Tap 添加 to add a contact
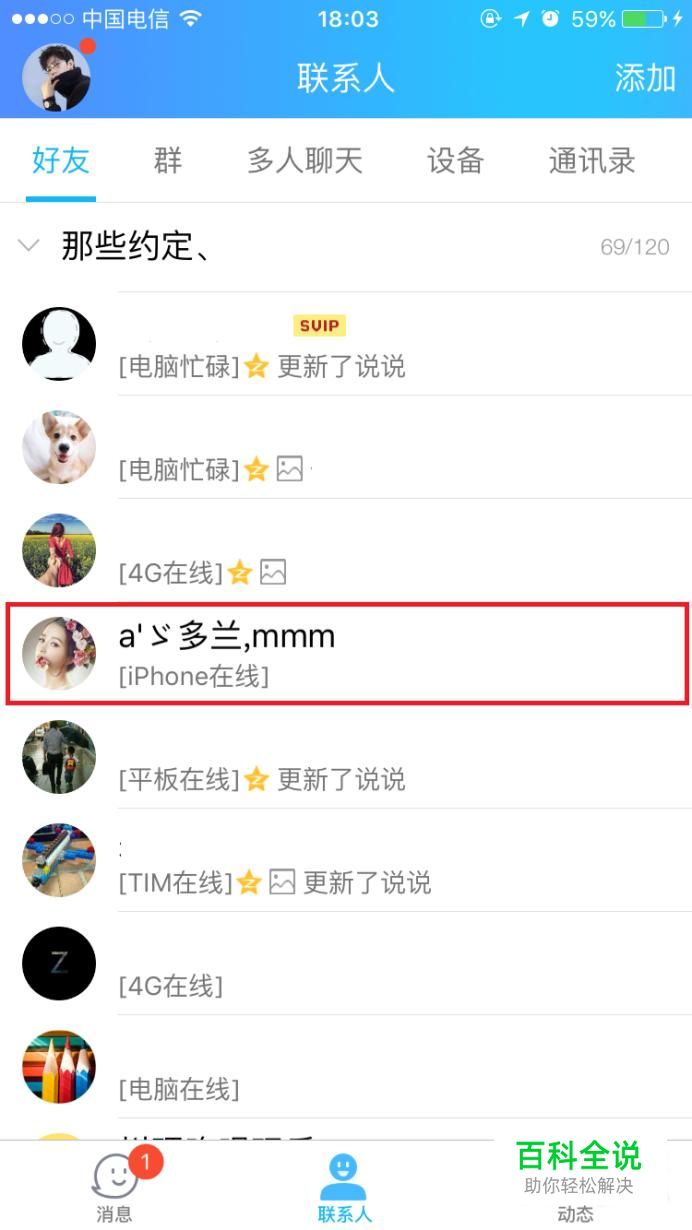 pyautogui.click(x=645, y=78)
